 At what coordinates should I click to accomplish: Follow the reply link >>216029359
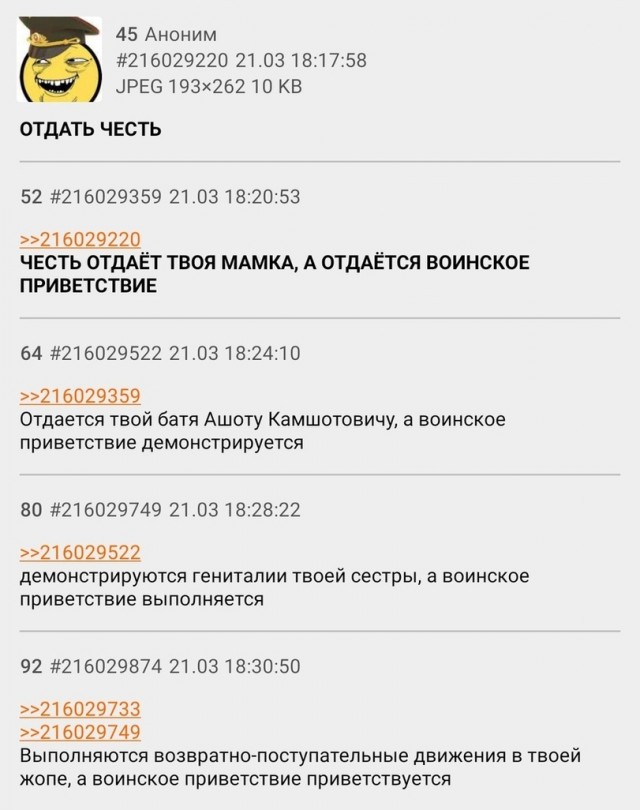click(x=80, y=394)
